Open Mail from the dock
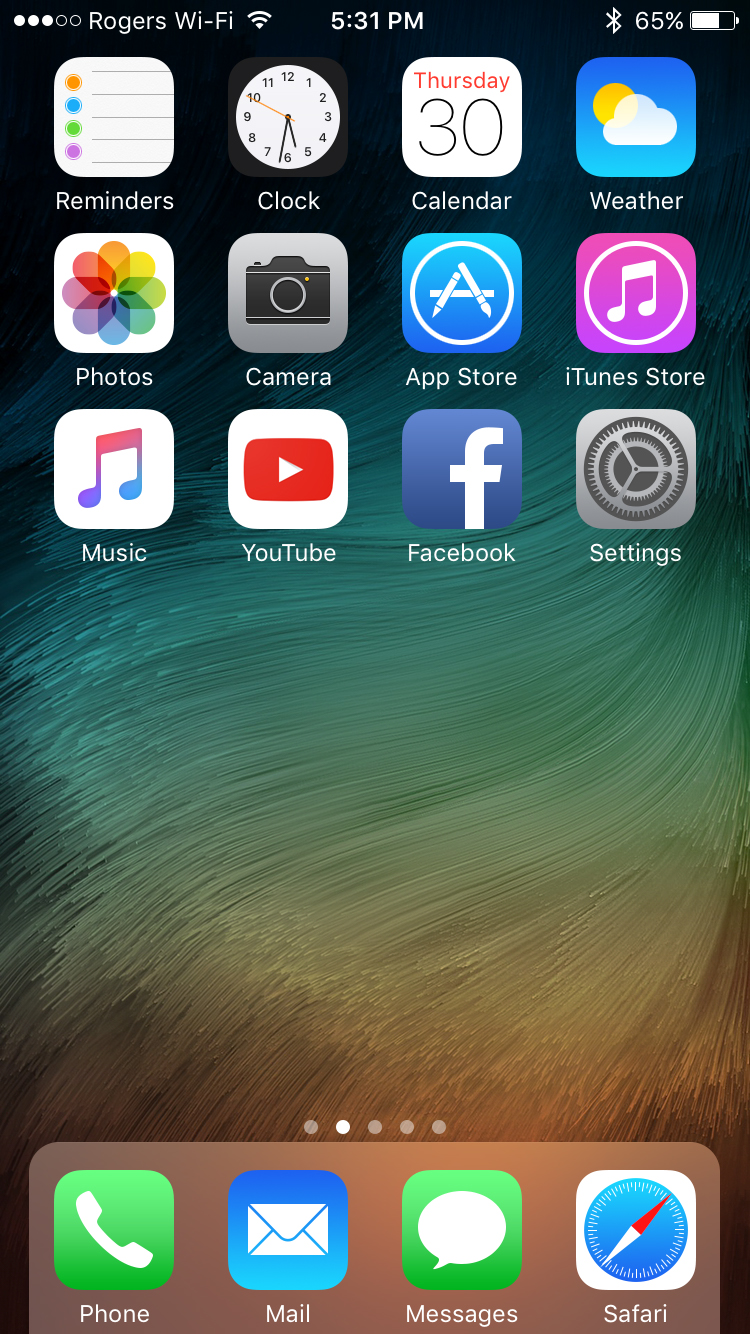 point(288,1230)
